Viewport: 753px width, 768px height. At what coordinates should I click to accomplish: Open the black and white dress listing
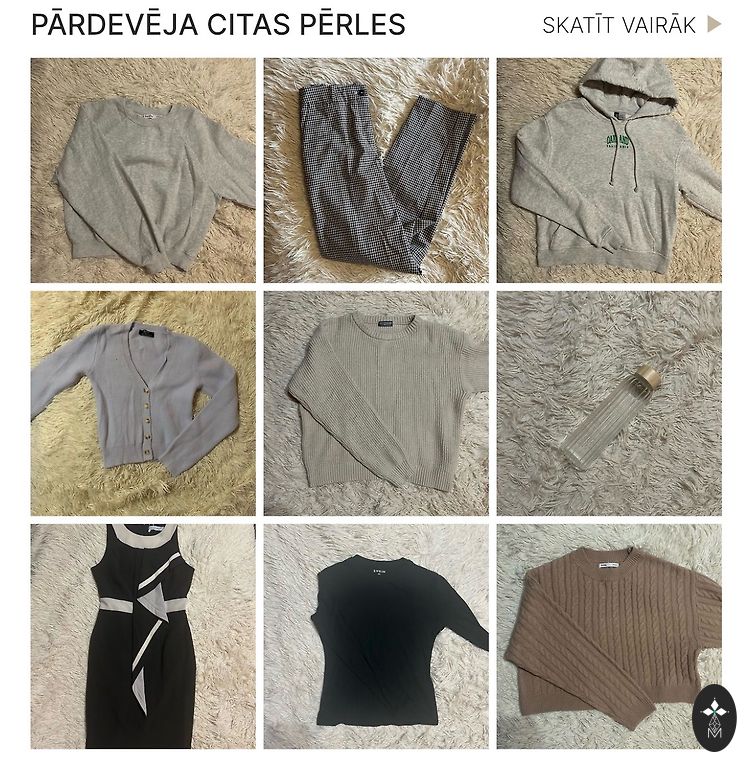143,636
